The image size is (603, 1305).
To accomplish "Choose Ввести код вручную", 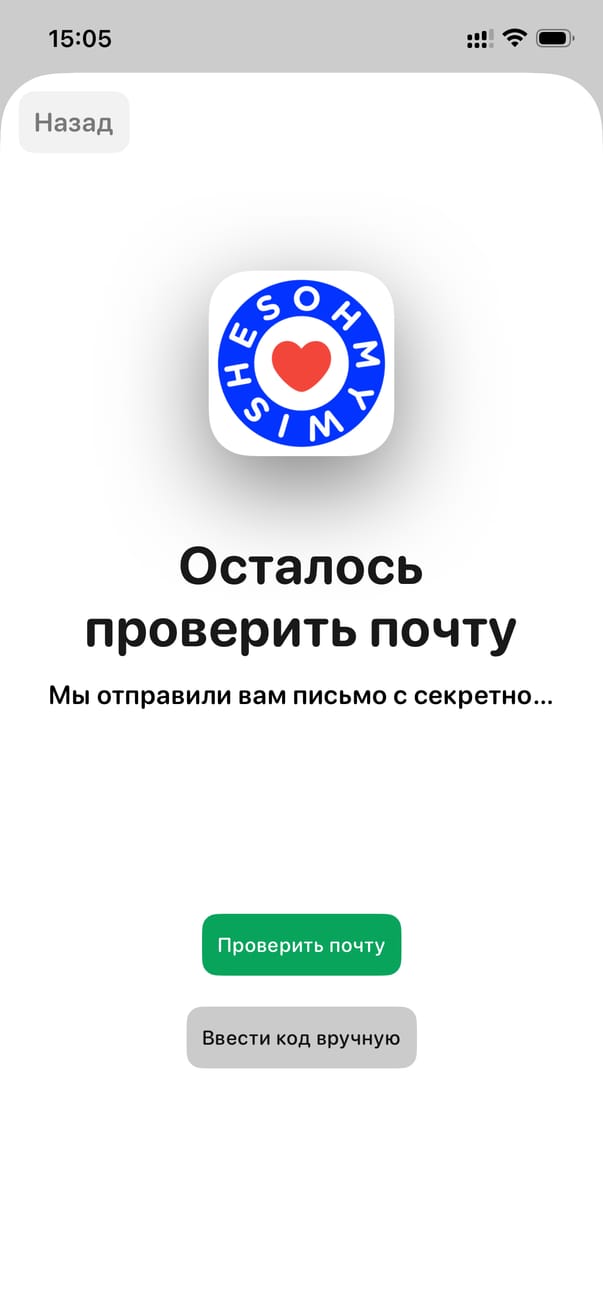I will pos(301,1037).
